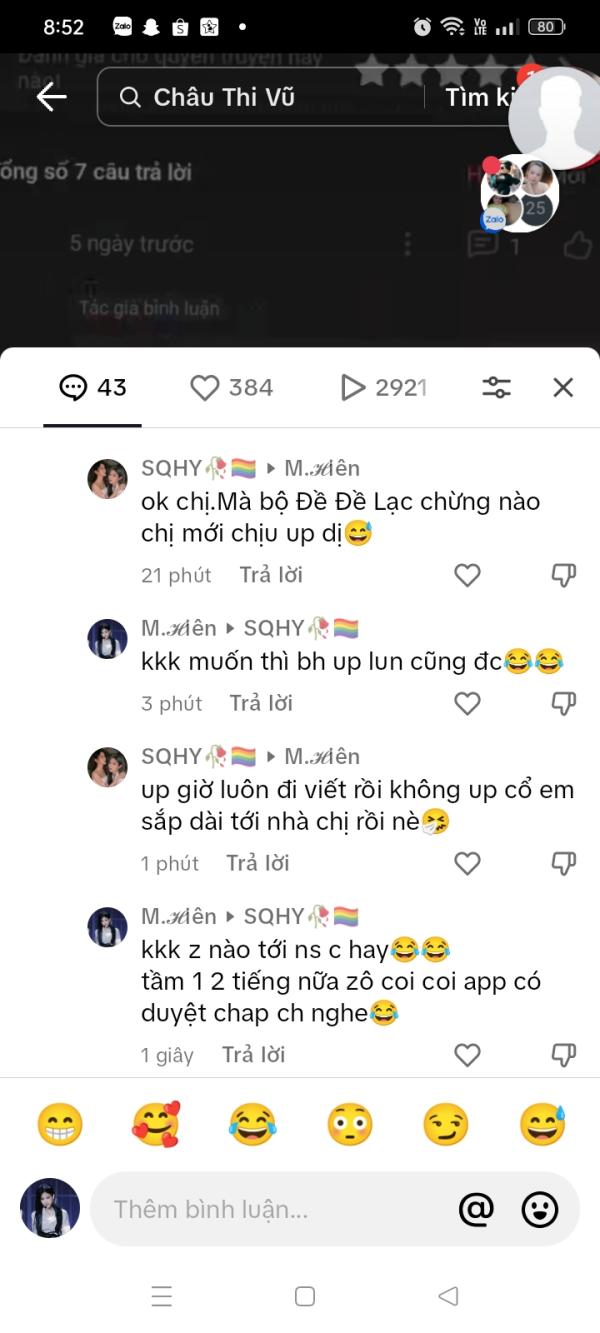Dislike the 'muốn thì bh up lun' comment
This screenshot has height=1333, width=600.
(x=564, y=703)
